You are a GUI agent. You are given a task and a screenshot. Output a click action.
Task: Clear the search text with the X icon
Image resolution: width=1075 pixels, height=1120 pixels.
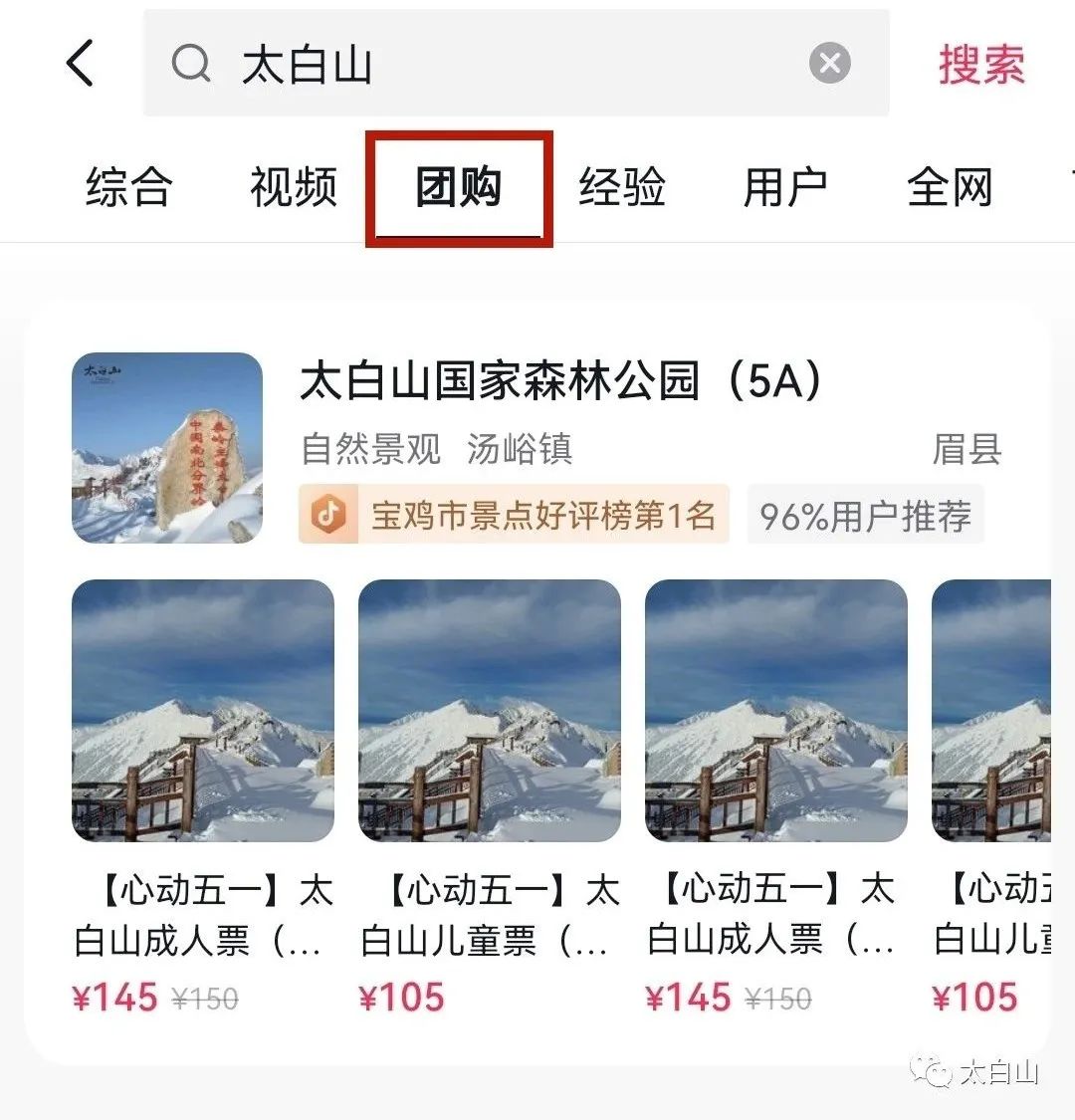pyautogui.click(x=829, y=64)
